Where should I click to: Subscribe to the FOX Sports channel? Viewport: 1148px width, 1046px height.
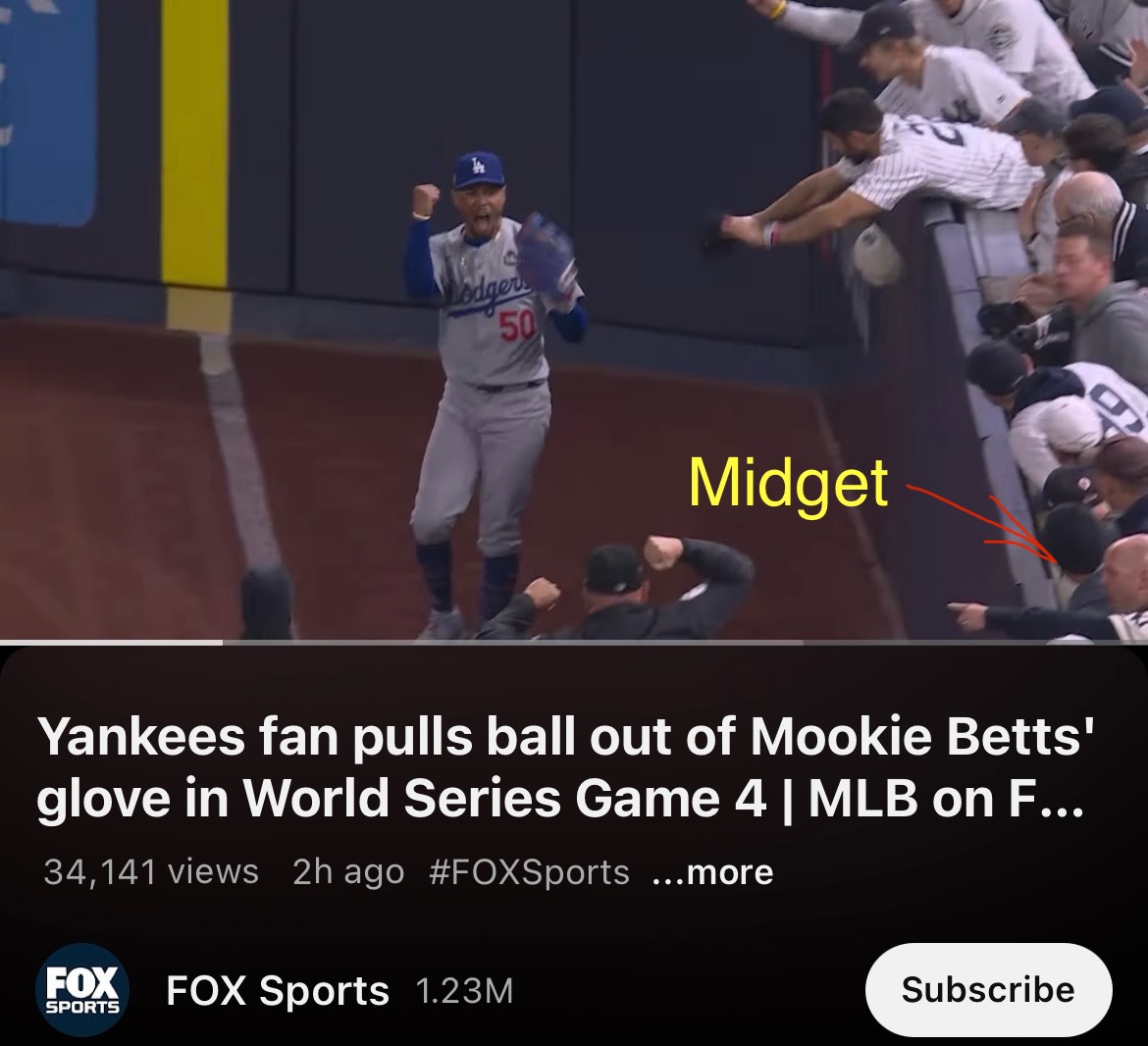[x=987, y=989]
